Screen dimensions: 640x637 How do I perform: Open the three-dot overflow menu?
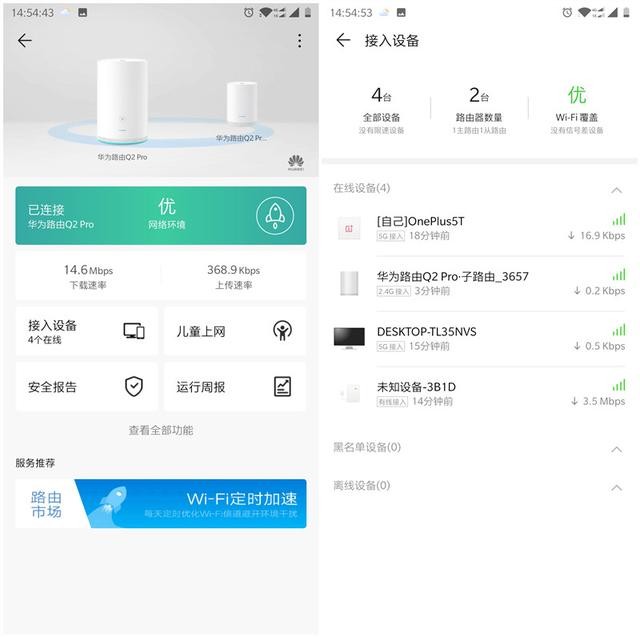point(299,41)
